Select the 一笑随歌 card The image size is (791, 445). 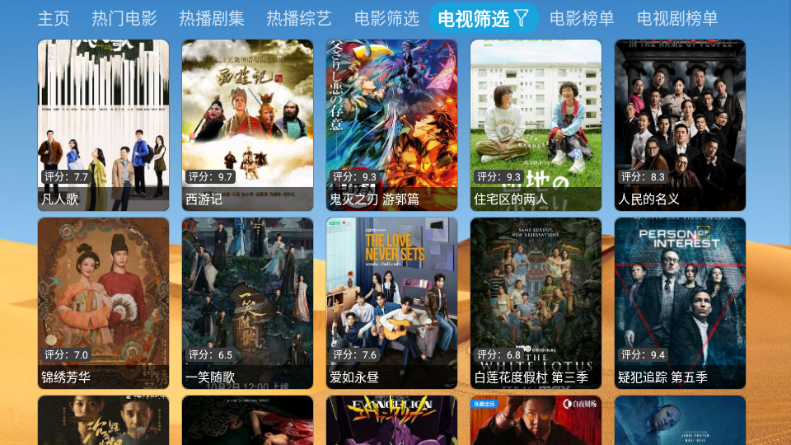coord(247,303)
